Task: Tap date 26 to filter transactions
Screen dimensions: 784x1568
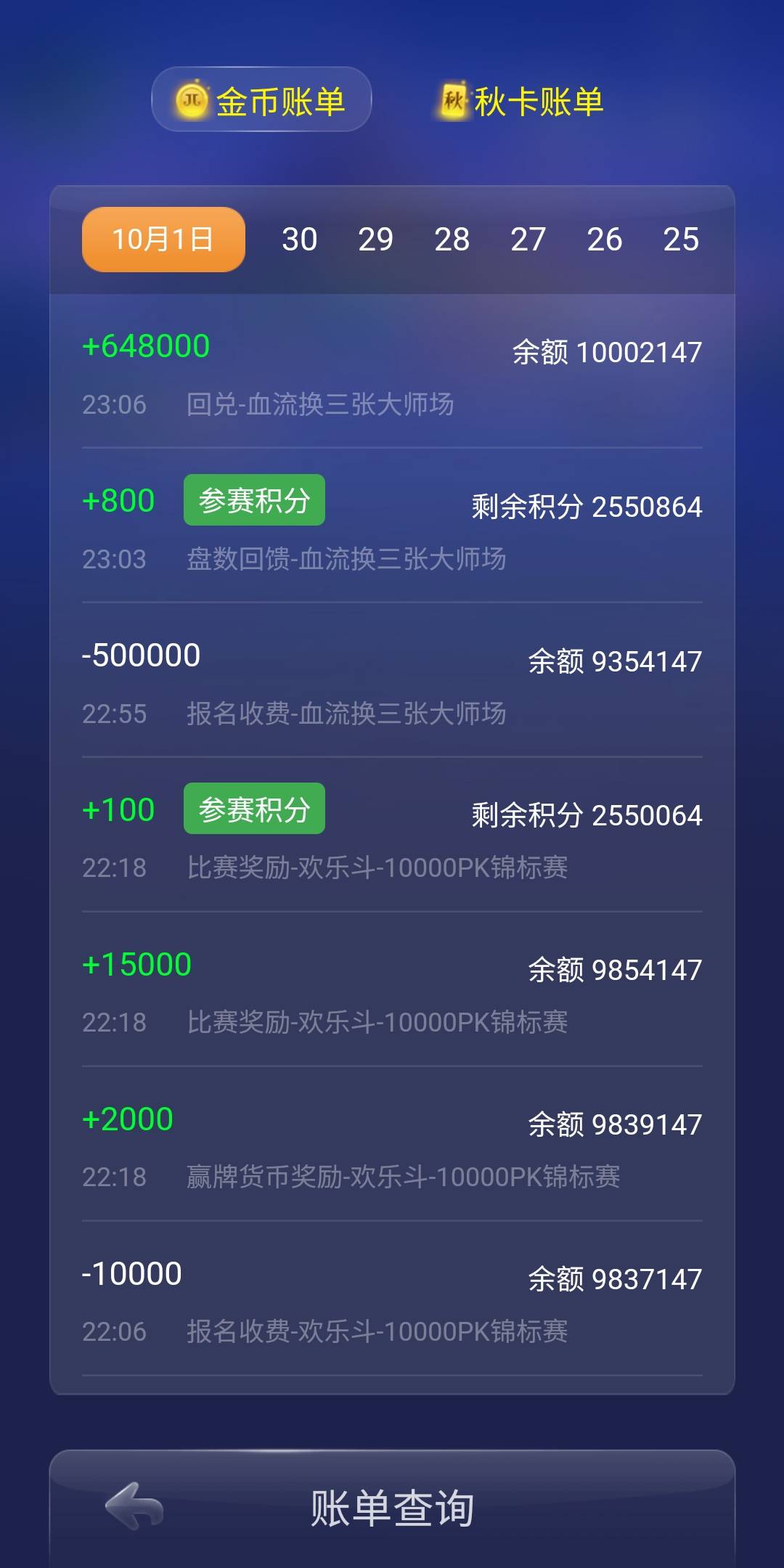Action: coord(605,238)
